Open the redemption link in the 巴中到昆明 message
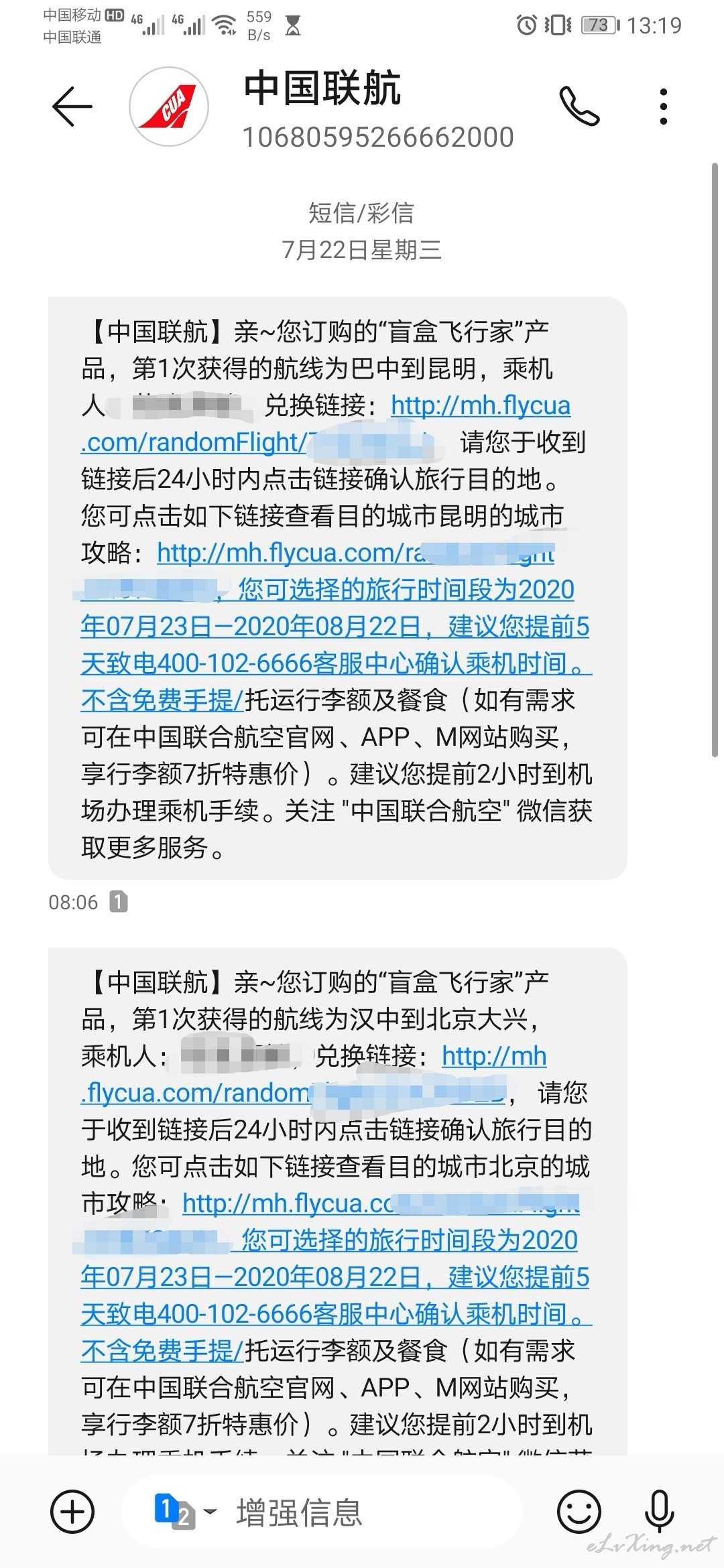The width and height of the screenshot is (724, 1568). pyautogui.click(x=326, y=423)
